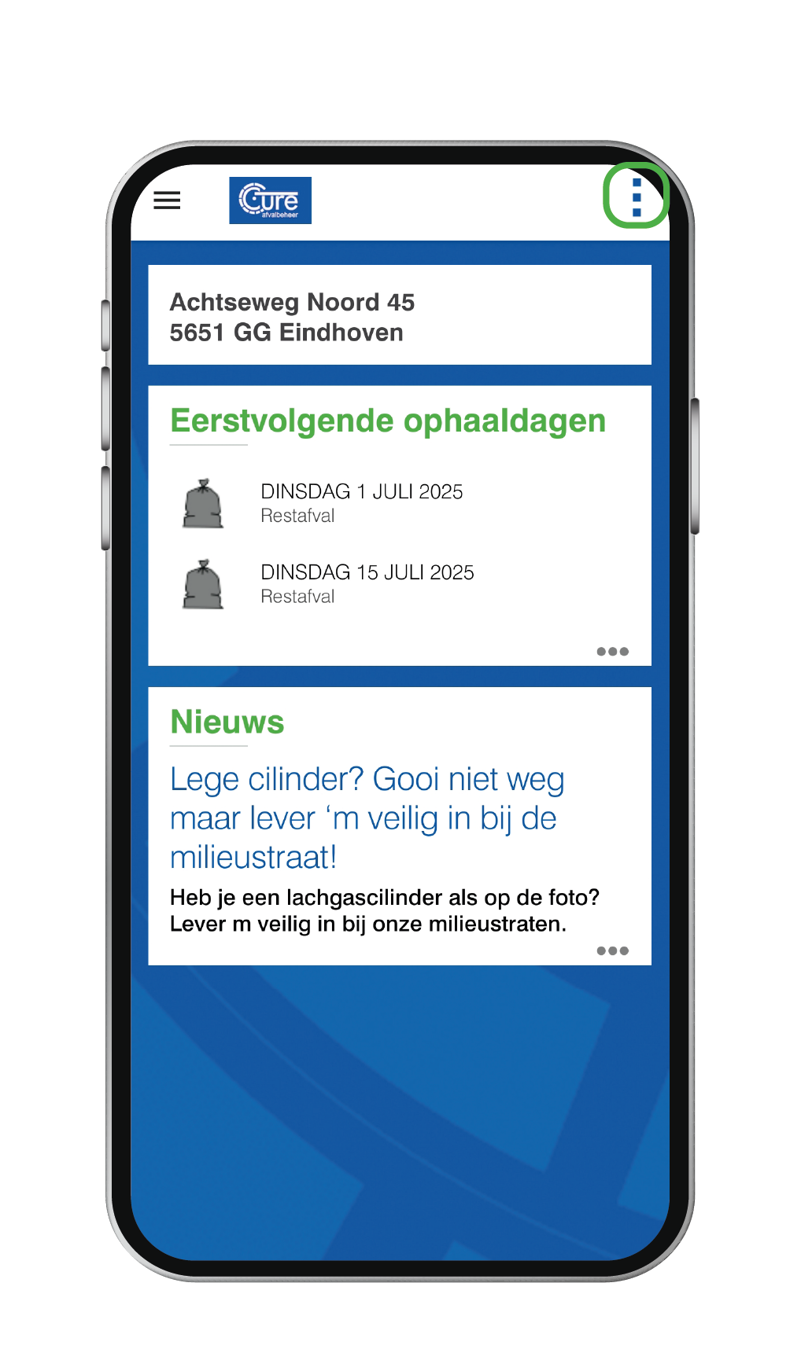Open the three-dot overflow menu at top right
The width and height of the screenshot is (800, 1360).
pos(636,197)
